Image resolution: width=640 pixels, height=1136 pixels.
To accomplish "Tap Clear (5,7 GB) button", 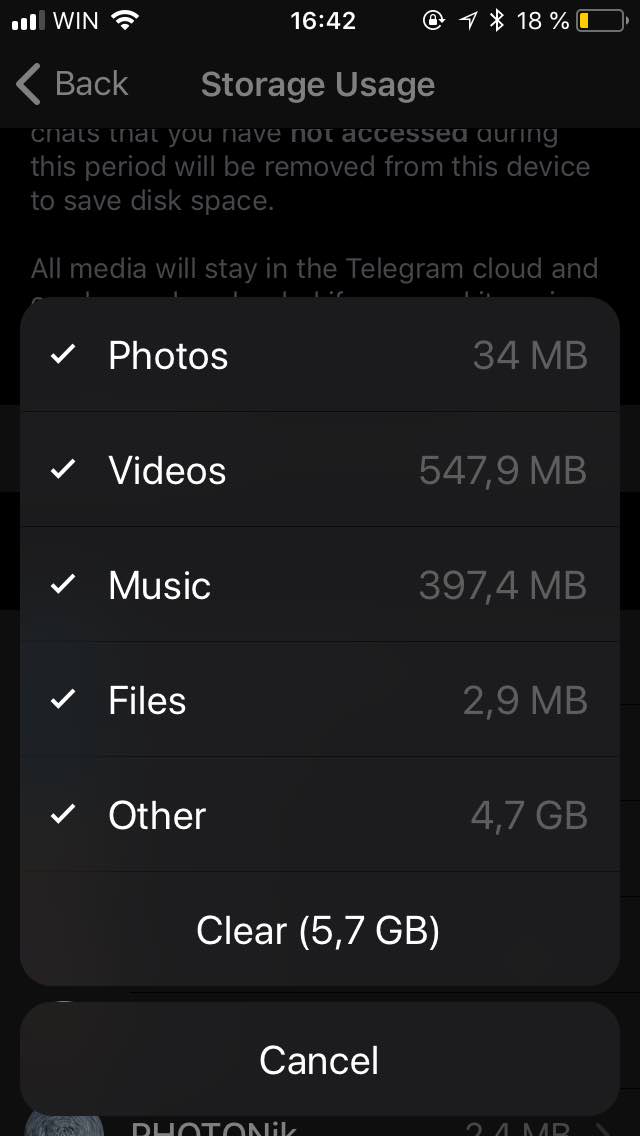I will [x=318, y=930].
